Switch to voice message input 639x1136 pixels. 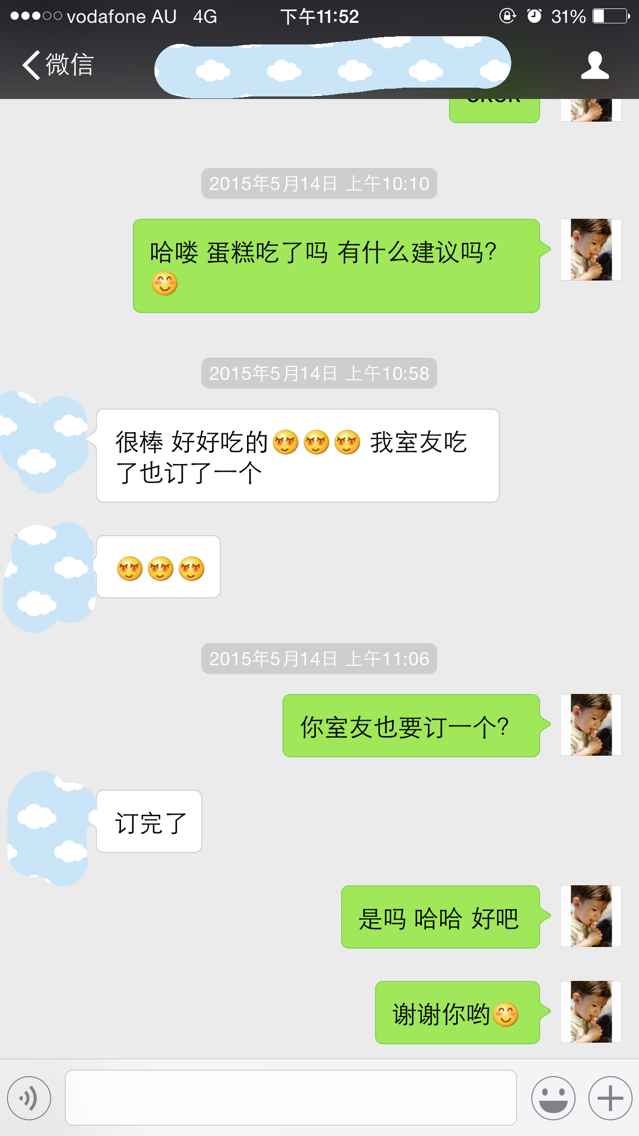[x=29, y=1098]
